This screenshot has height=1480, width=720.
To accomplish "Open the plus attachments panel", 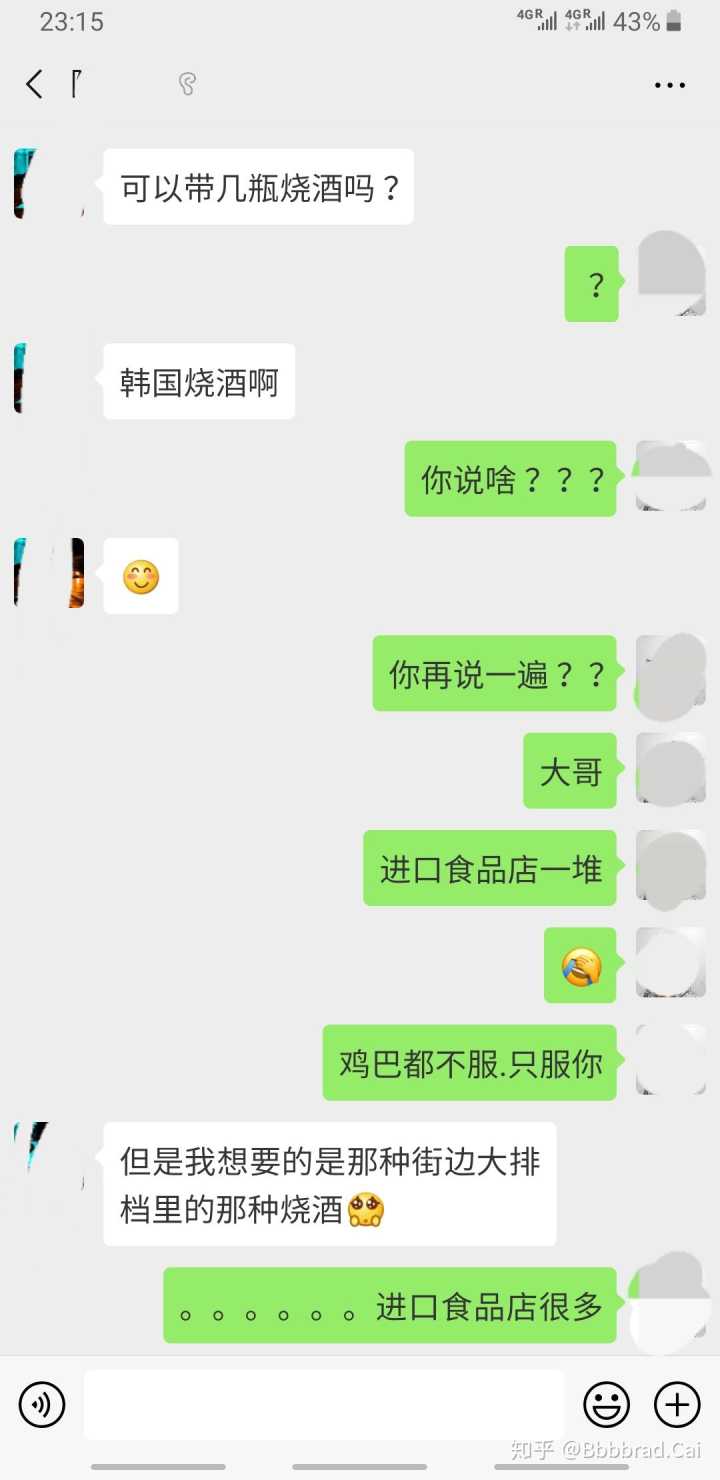I will [x=677, y=1405].
